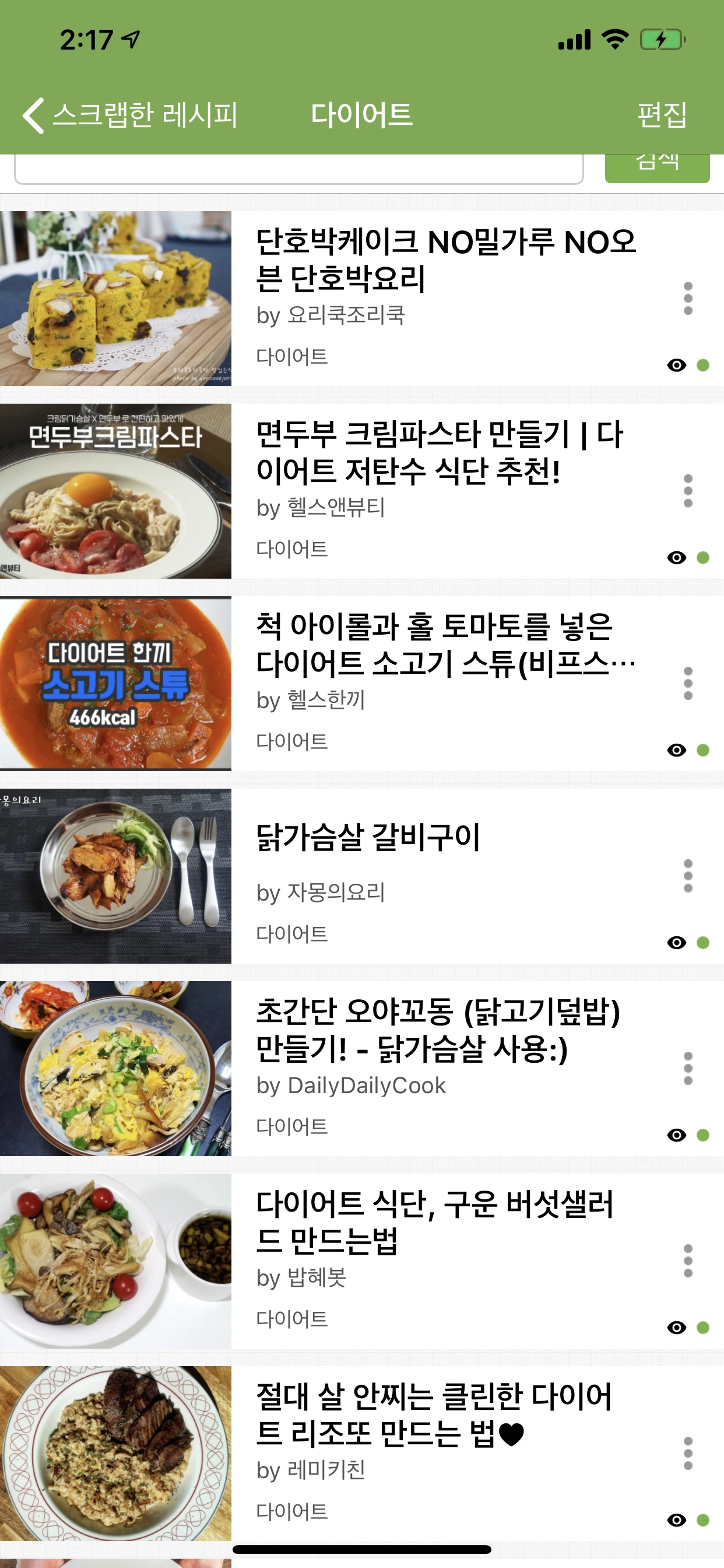Open the menu for 소고기 스튜 recipe

click(688, 683)
